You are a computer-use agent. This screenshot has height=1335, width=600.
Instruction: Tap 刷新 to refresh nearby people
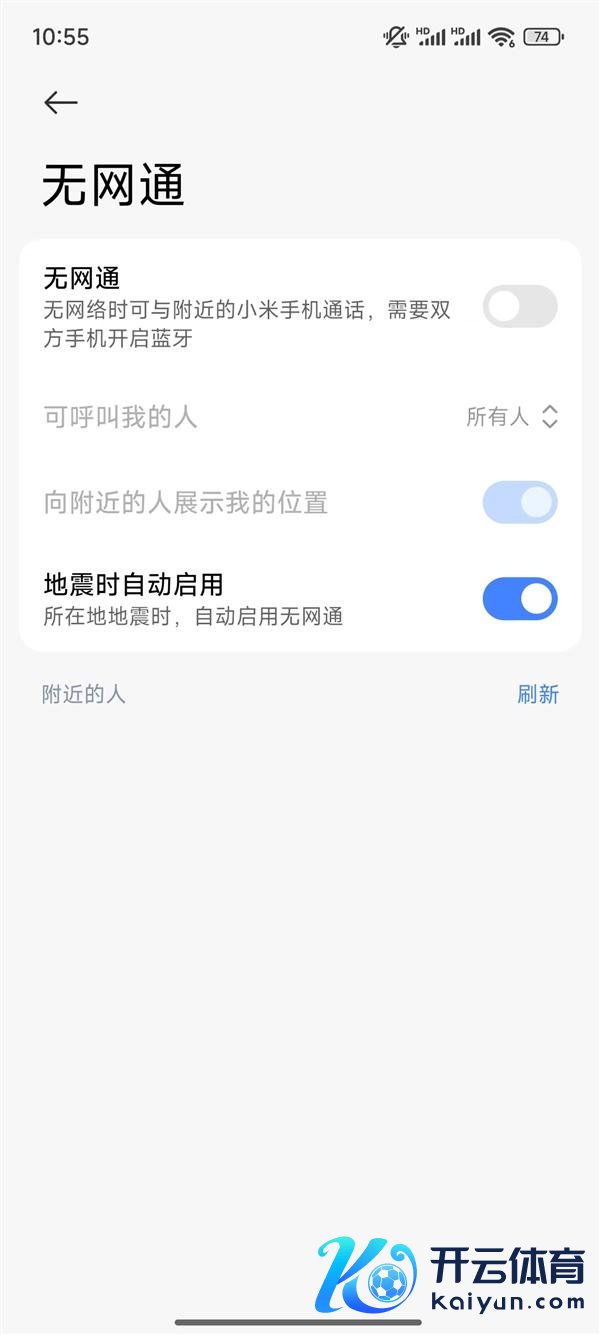click(537, 694)
